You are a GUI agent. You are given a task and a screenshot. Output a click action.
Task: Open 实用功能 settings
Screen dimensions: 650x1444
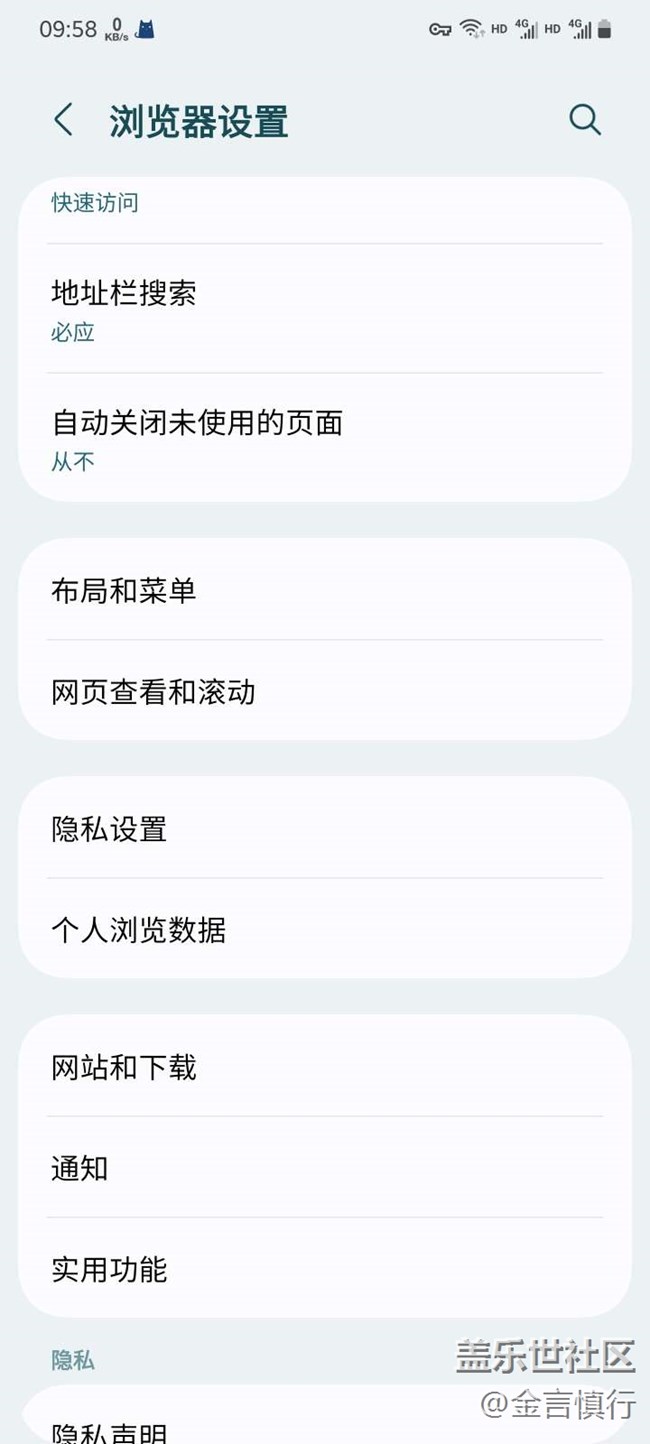[324, 1269]
